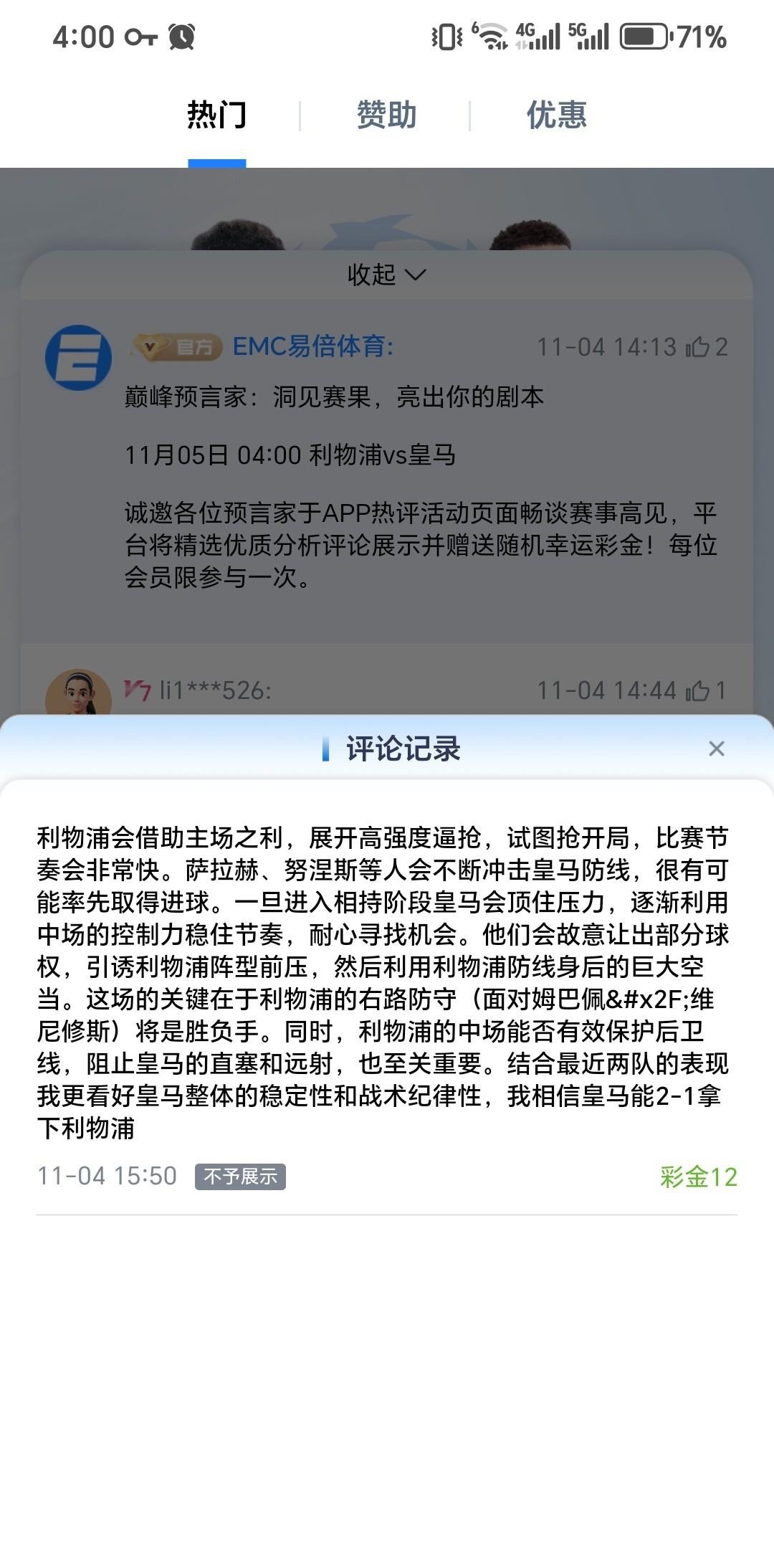Open the EMC易倍体育 avatar
774x1568 pixels.
click(78, 358)
